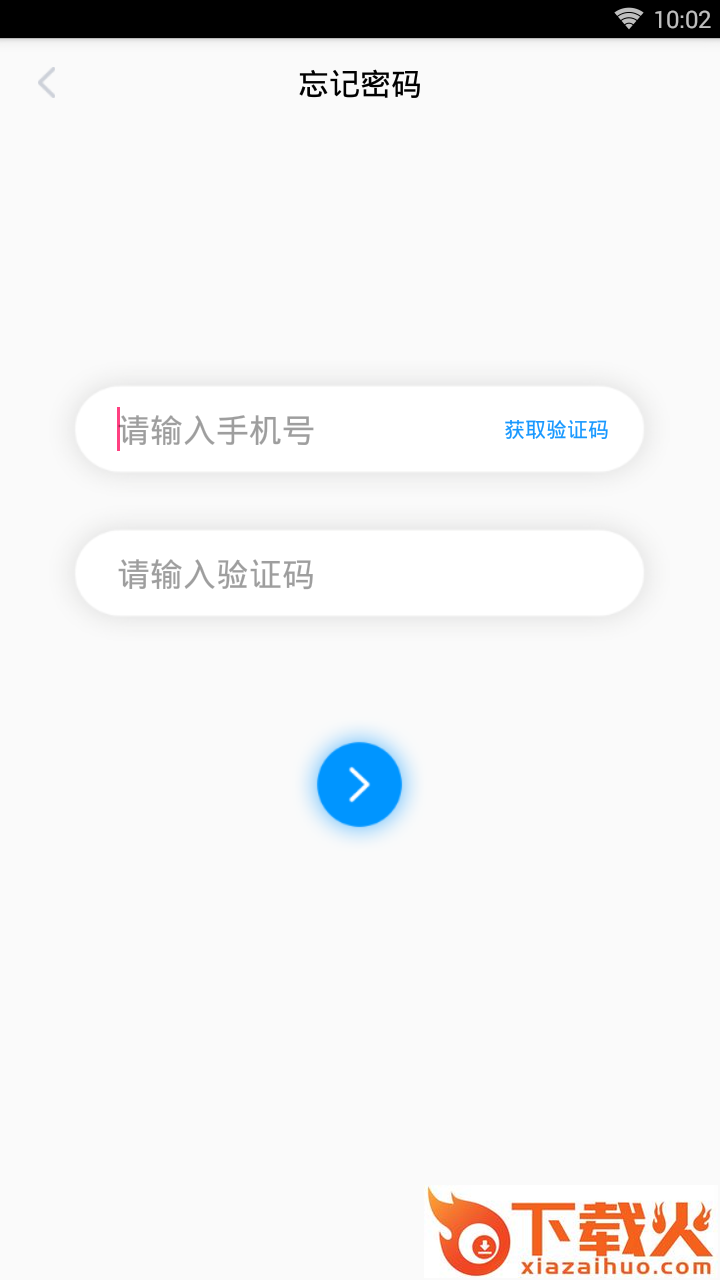Tap the blue next arrow button

click(x=359, y=785)
